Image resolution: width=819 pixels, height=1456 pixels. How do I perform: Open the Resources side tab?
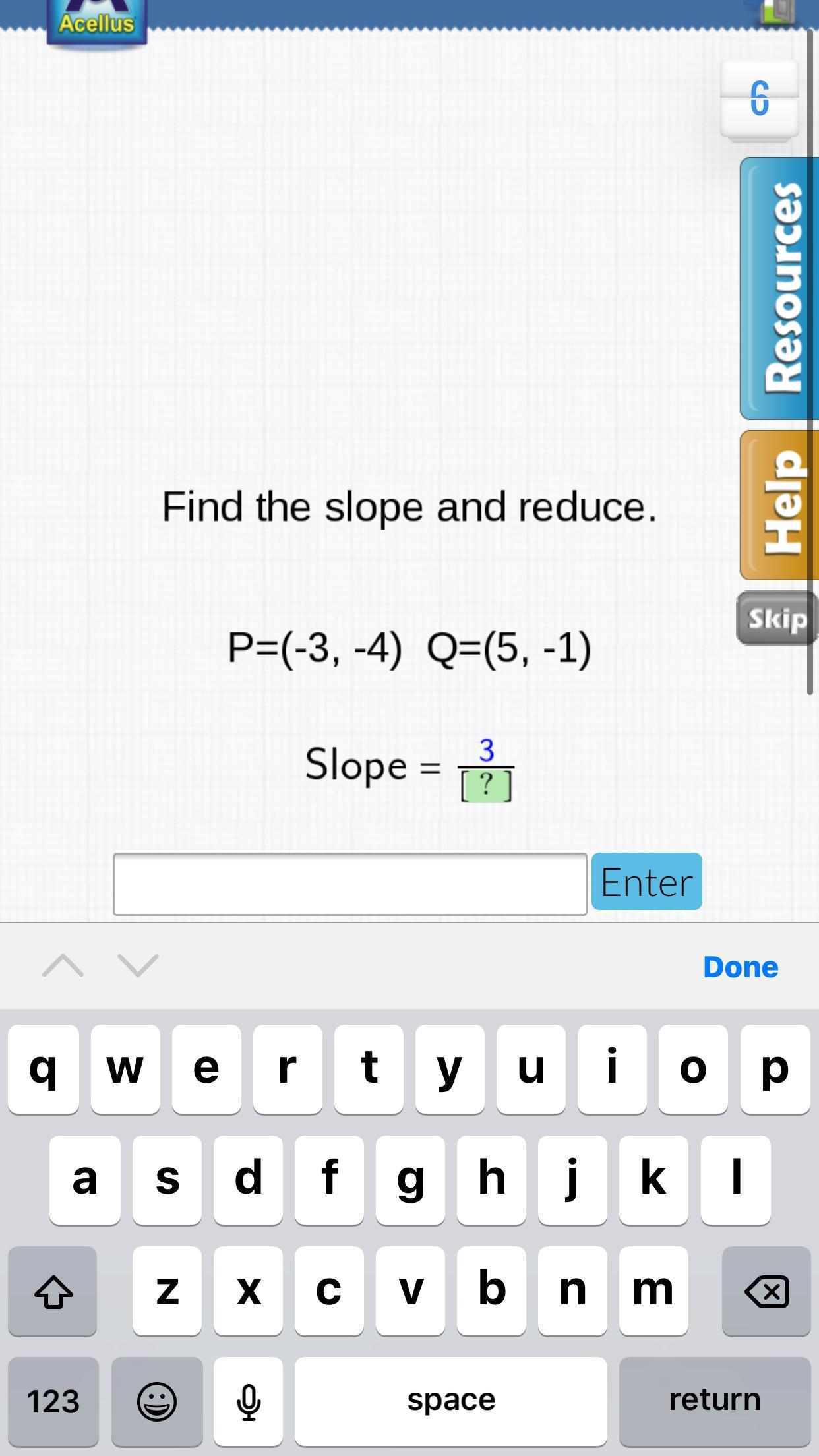coord(779,288)
